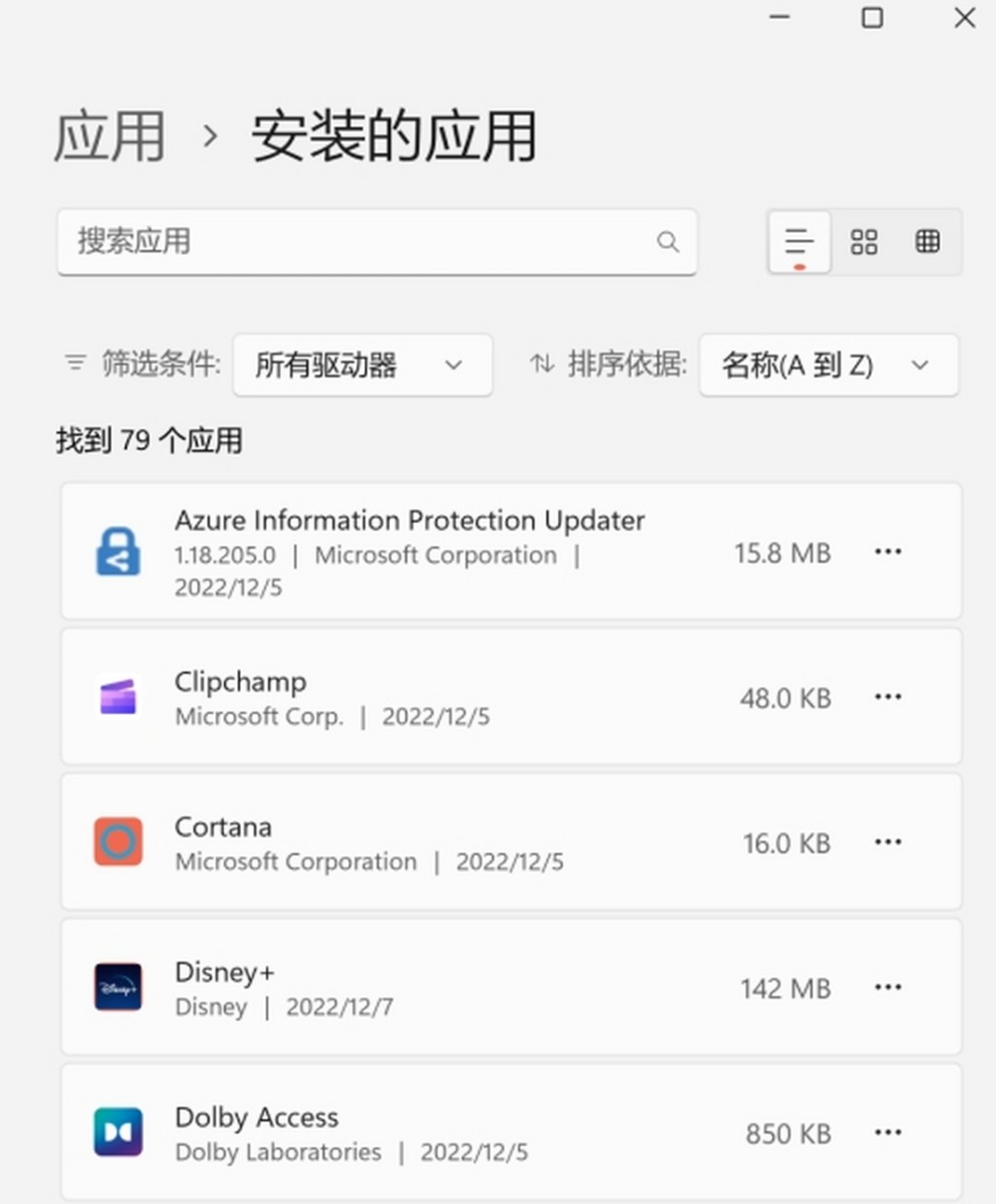Switch to grid view layout
The width and height of the screenshot is (996, 1204).
863,242
